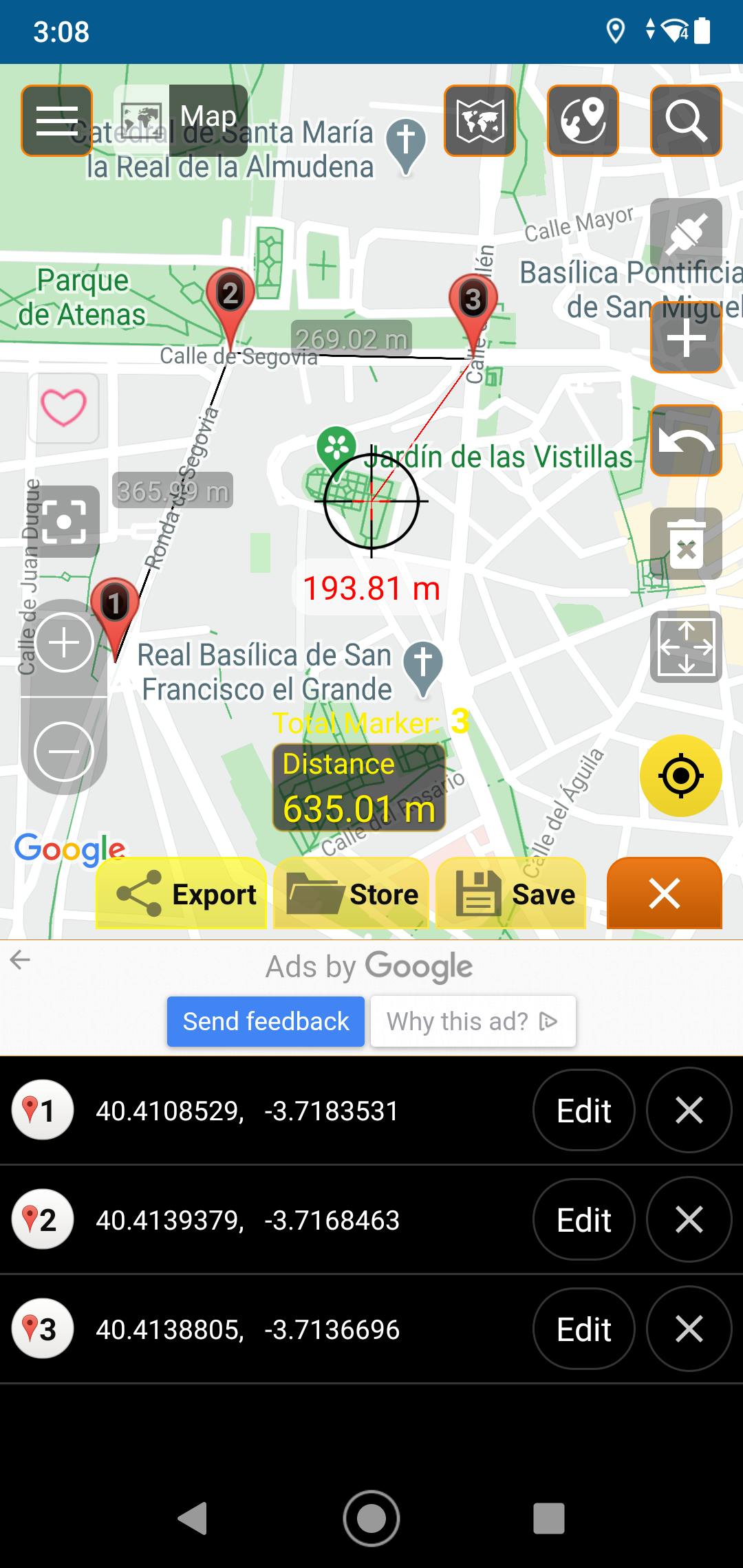Viewport: 743px width, 1568px height.
Task: Close the orange X panel button
Action: [x=664, y=894]
